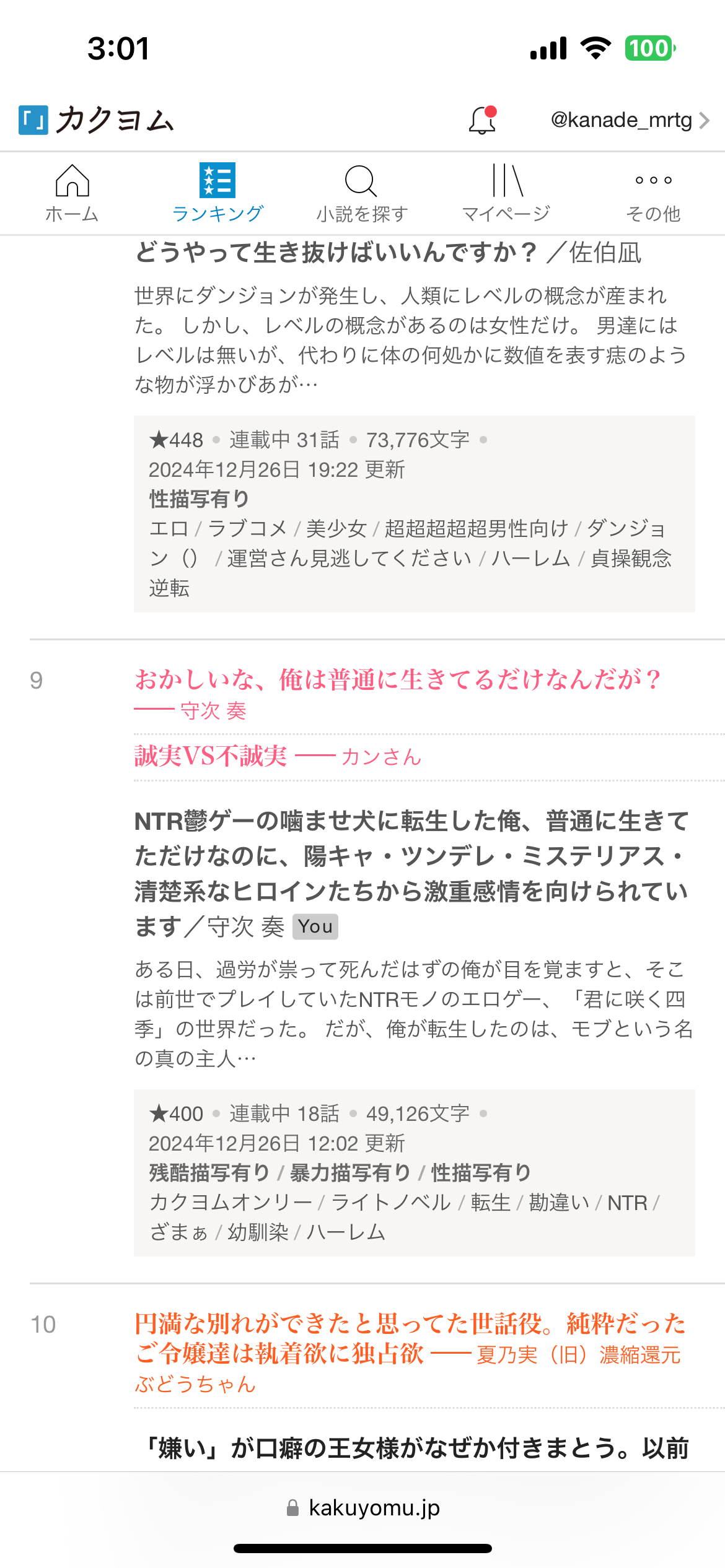
Task: Open the novel 「嫌い」が口癖の王女様
Action: tap(415, 1448)
